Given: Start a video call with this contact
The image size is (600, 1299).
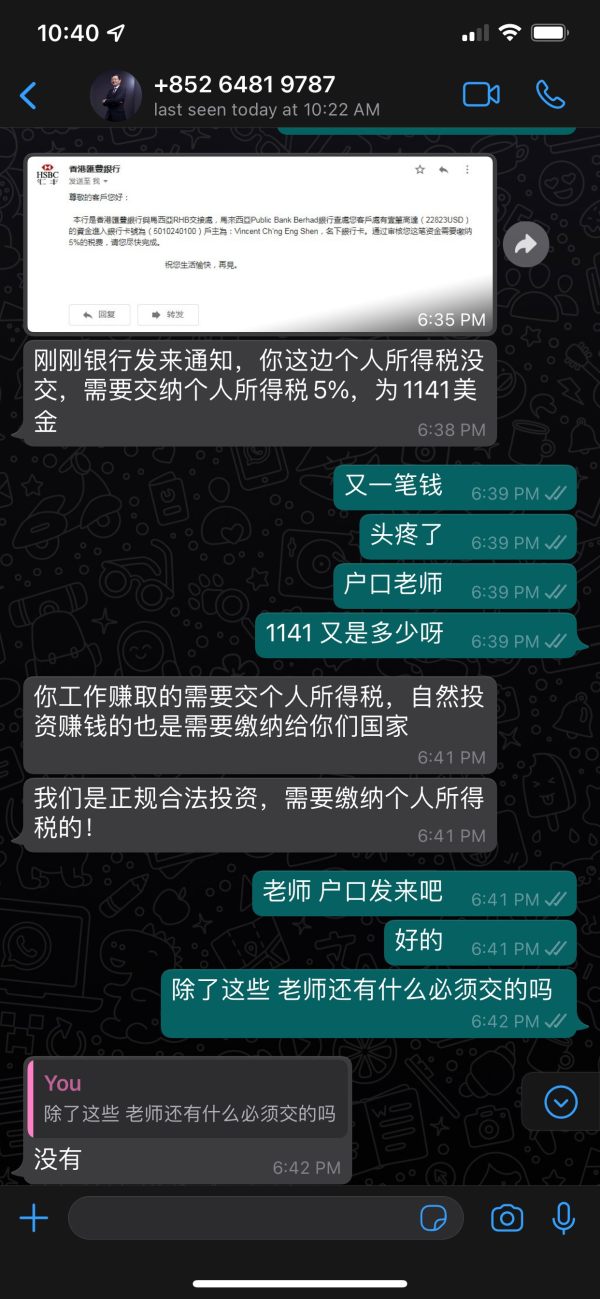Looking at the screenshot, I should click(x=481, y=95).
